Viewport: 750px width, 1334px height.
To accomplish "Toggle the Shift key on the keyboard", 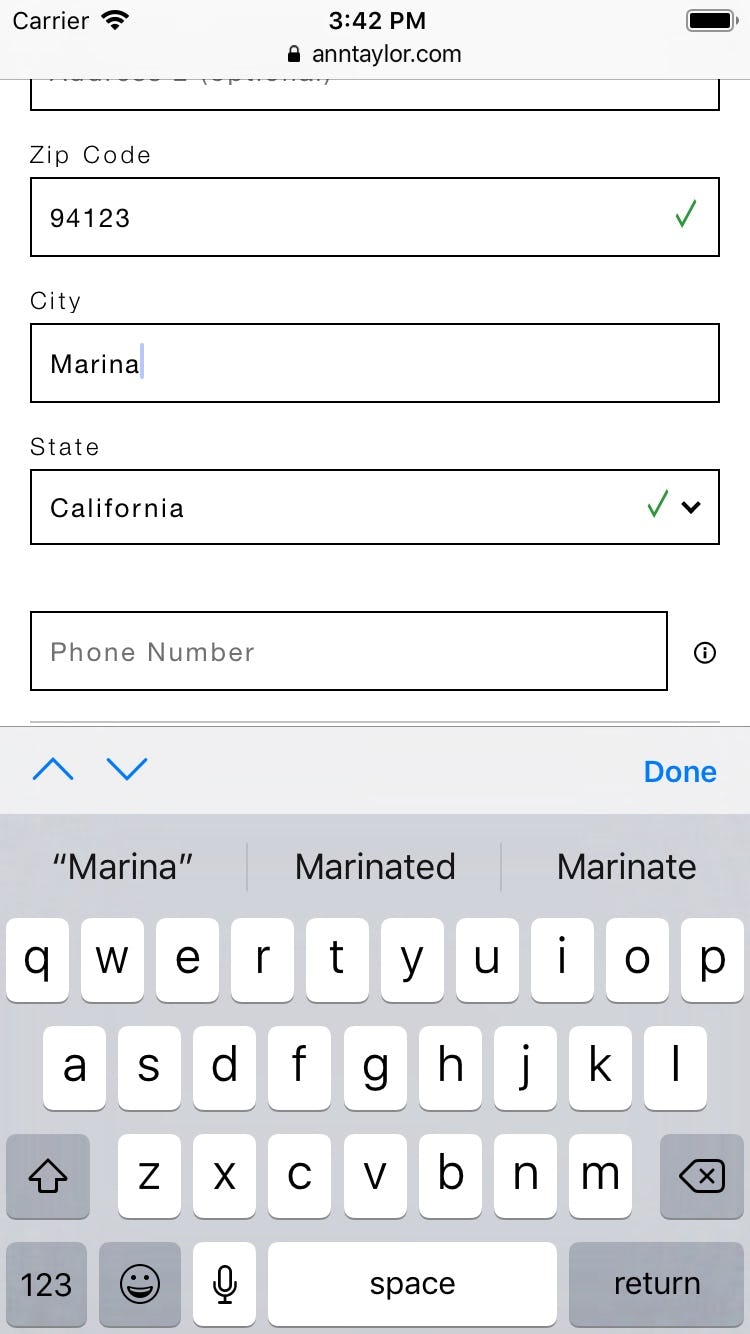I will coord(47,1176).
